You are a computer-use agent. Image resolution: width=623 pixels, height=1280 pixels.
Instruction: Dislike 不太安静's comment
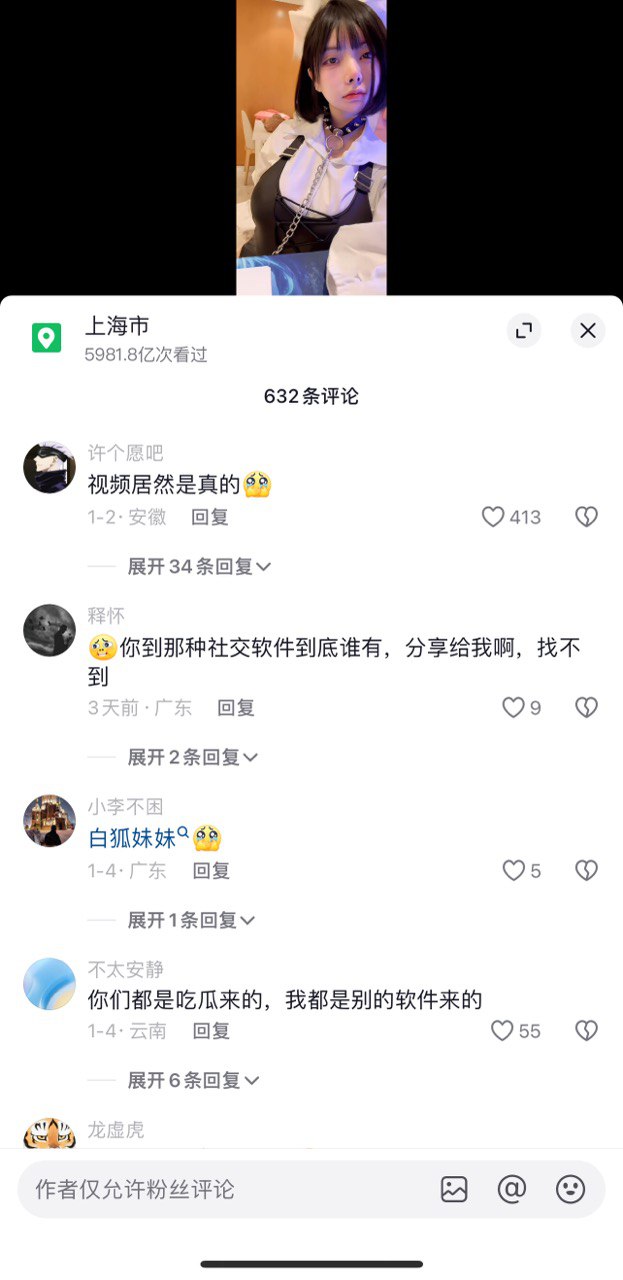click(x=587, y=1031)
